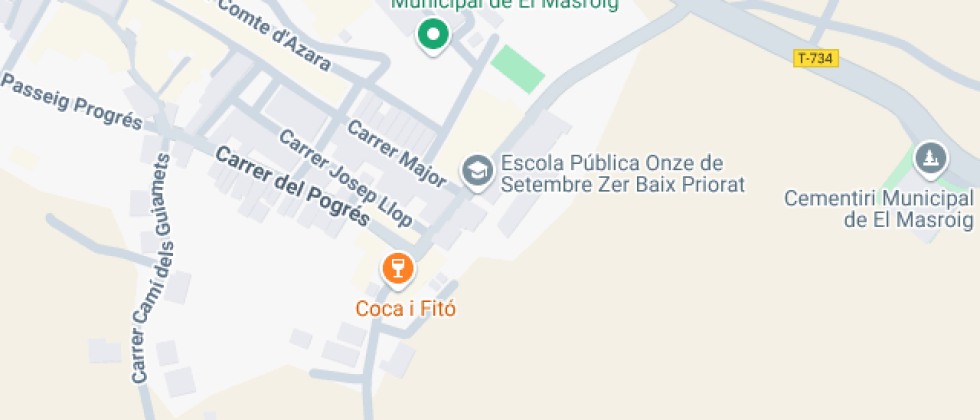The width and height of the screenshot is (980, 420).
Task: Select the Escola Pública Onze de Setembre marker
Action: [477, 171]
